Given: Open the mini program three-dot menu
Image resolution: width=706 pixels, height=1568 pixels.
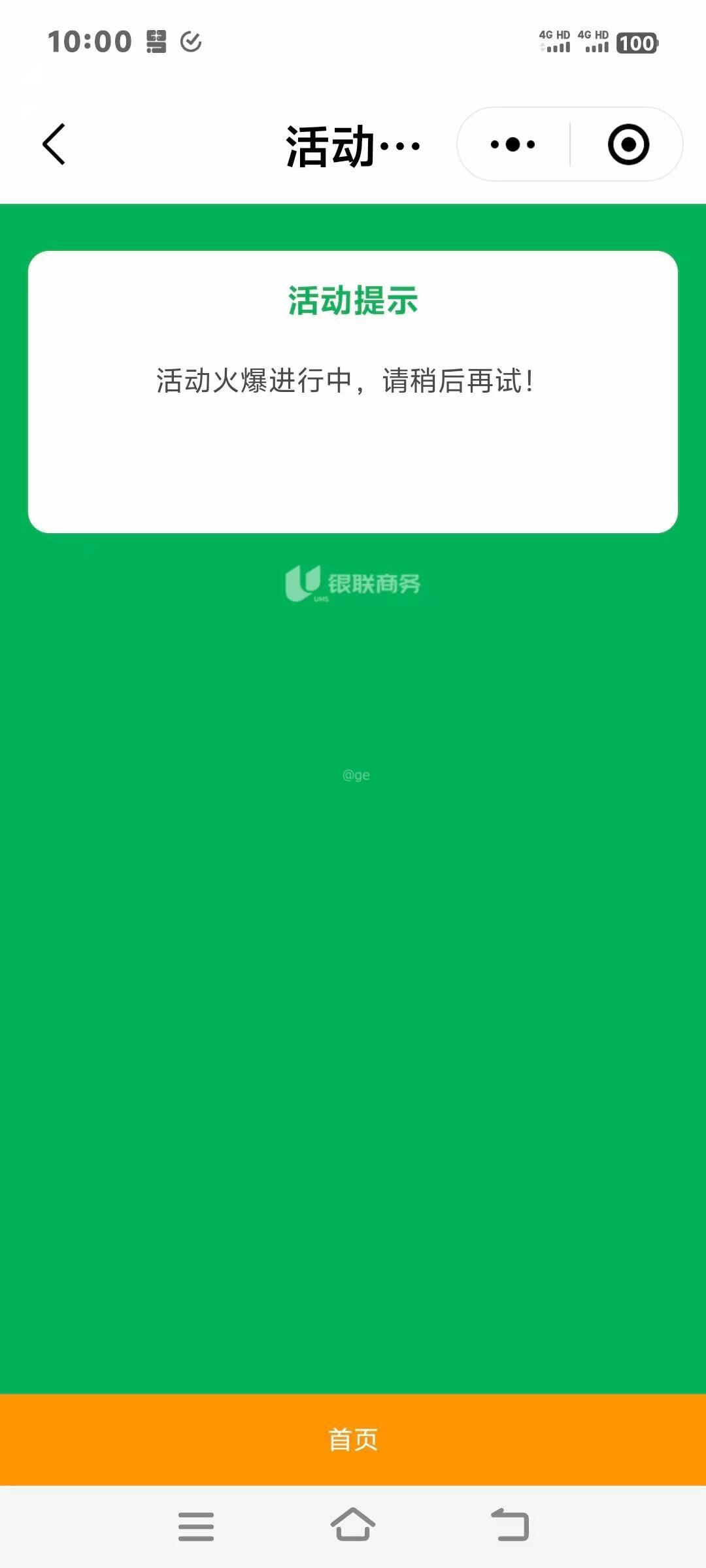Looking at the screenshot, I should 513,144.
